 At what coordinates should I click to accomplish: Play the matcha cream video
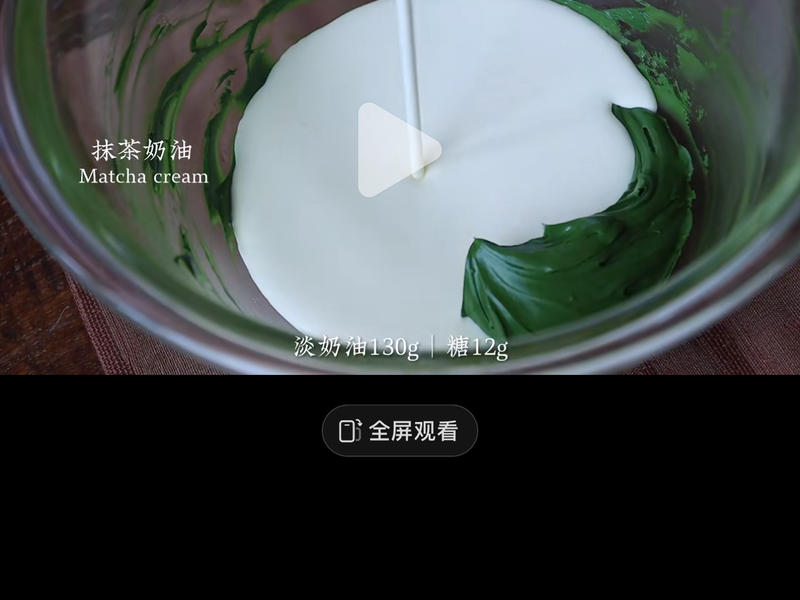tap(397, 150)
